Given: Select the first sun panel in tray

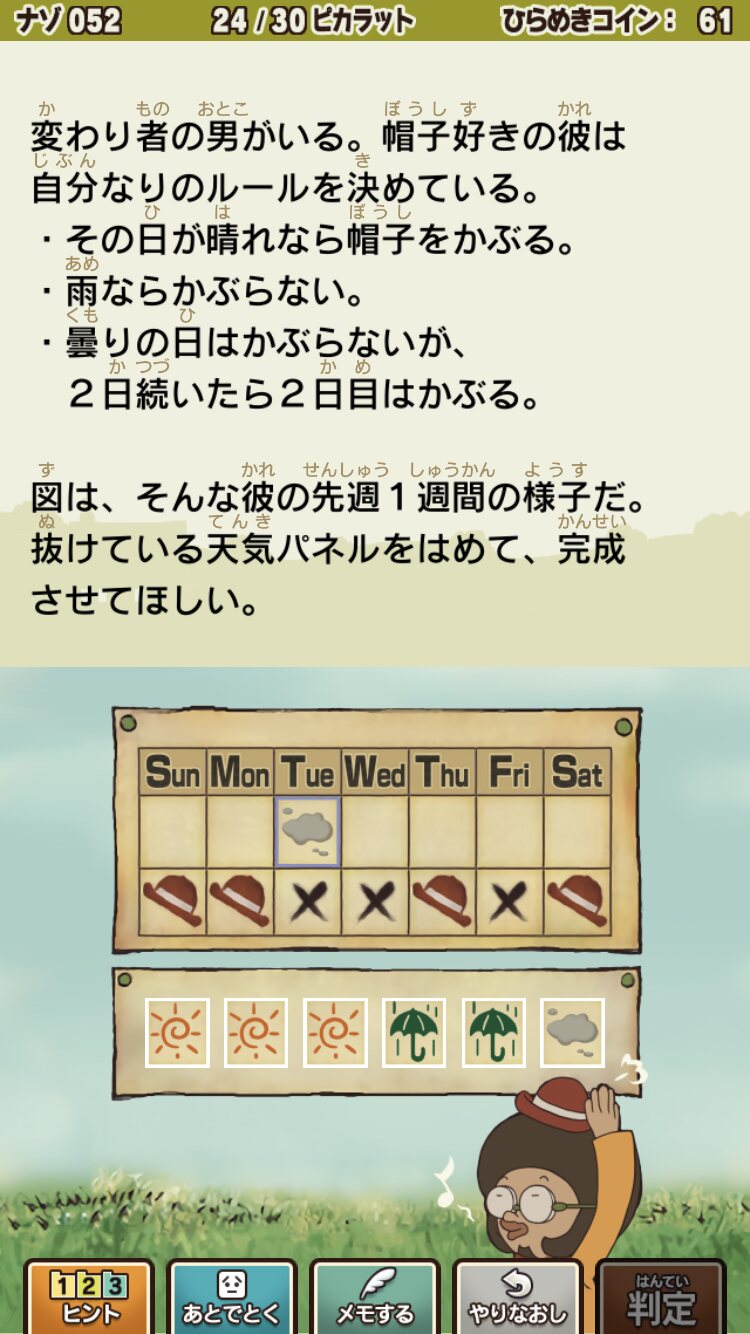Looking at the screenshot, I should (177, 1032).
